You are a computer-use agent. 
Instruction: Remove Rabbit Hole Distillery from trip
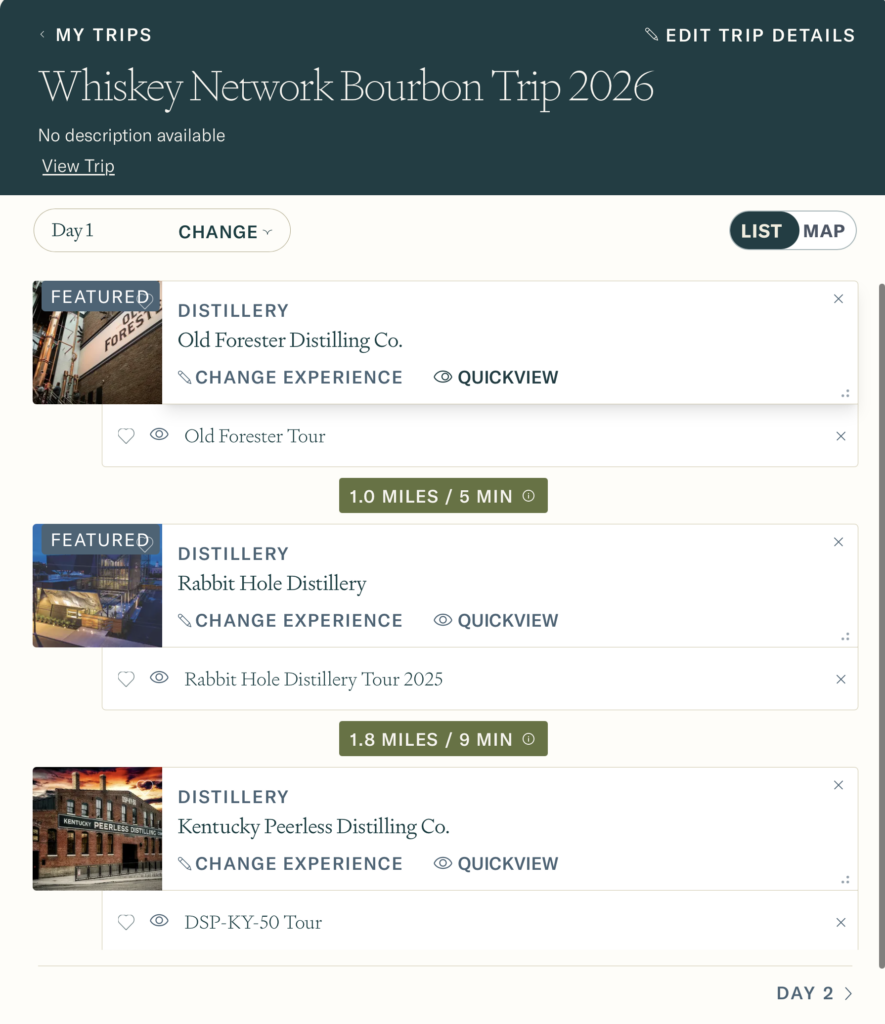pos(838,542)
